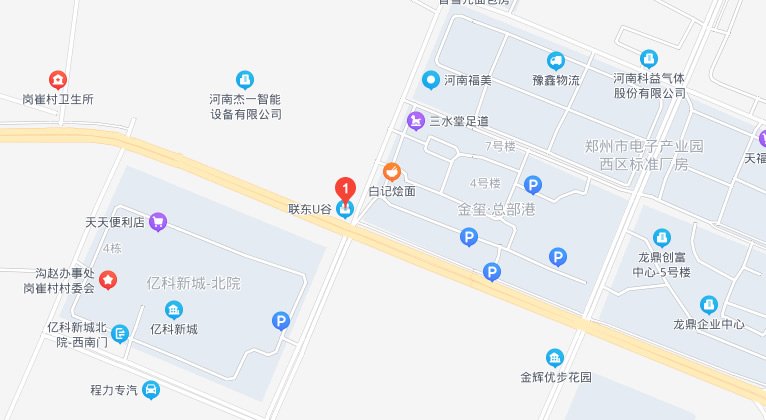Tap the 河南科益气体股份有限公司 marker
Image resolution: width=766 pixels, height=420 pixels.
(x=649, y=59)
